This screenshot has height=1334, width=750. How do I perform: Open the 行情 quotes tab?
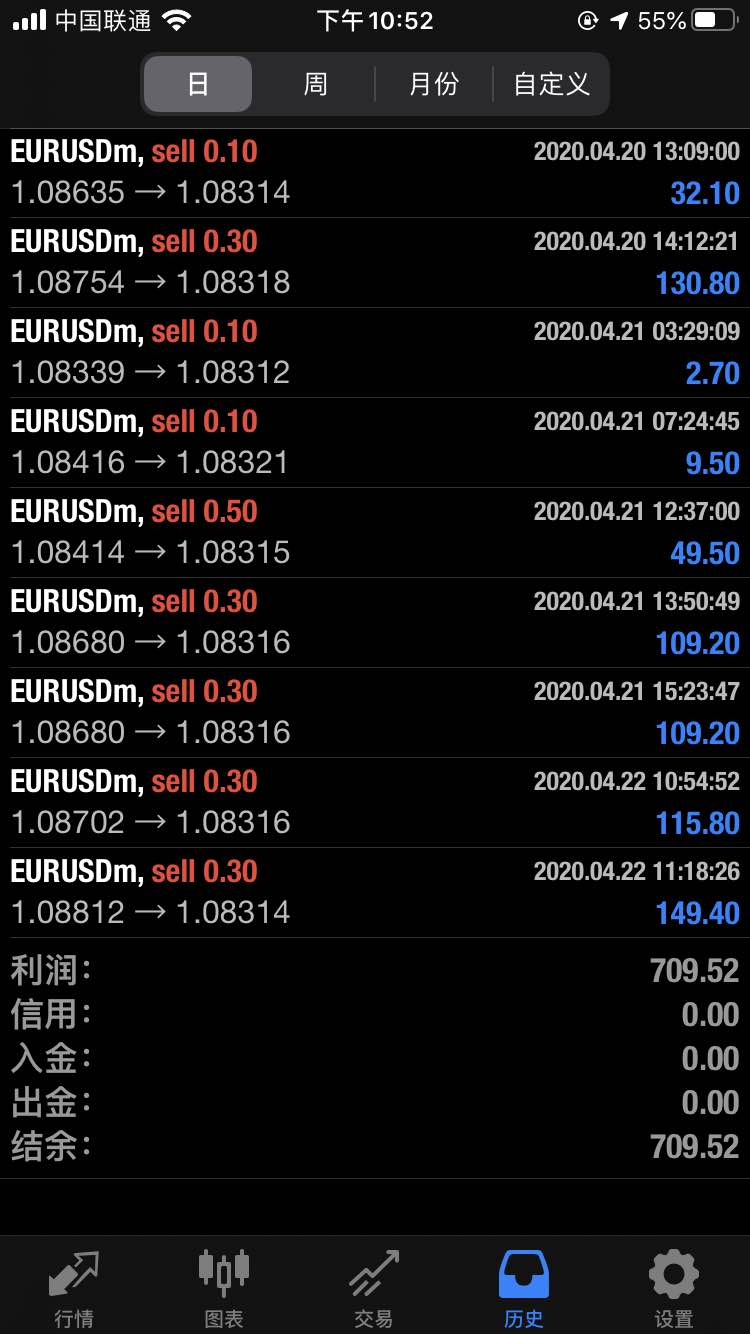point(74,1288)
